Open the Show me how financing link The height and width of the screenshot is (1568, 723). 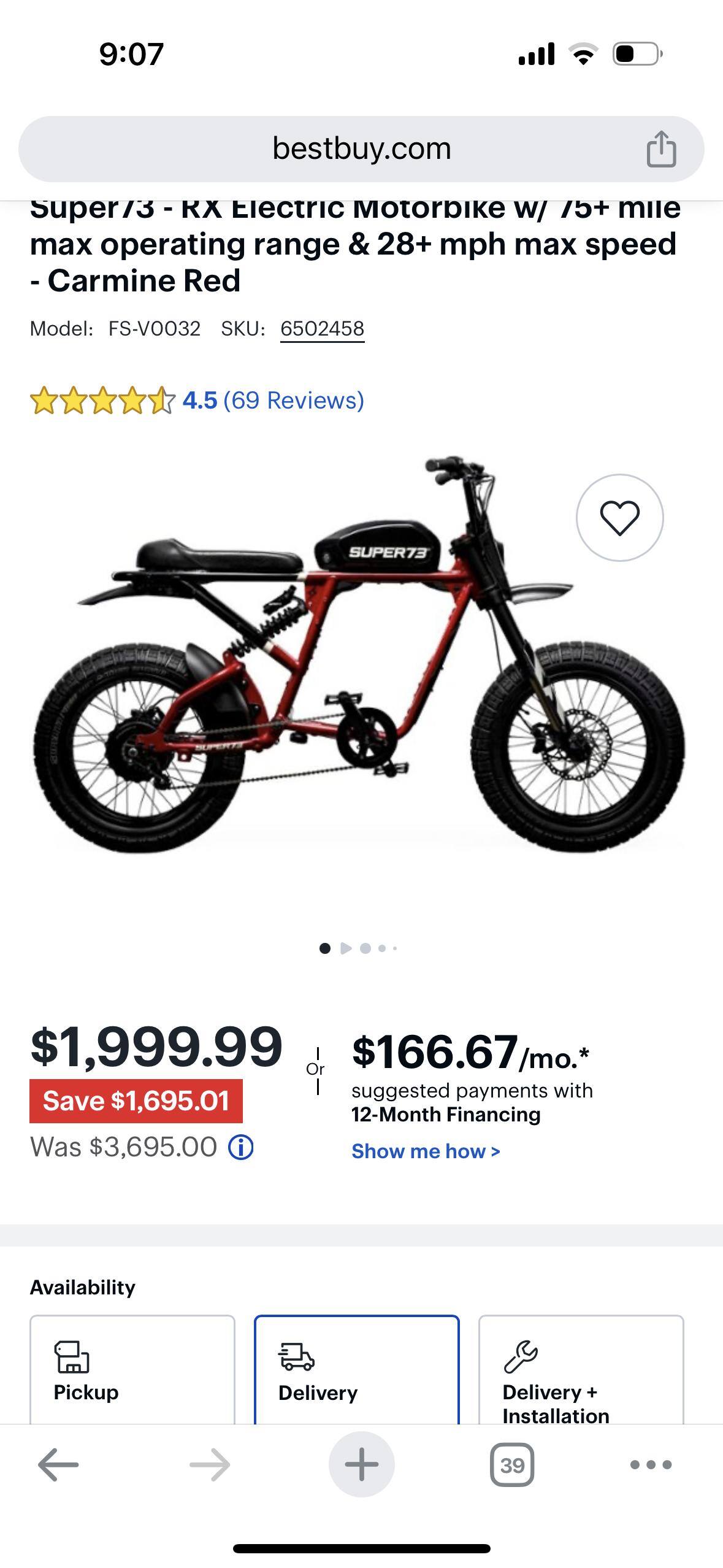(426, 1151)
